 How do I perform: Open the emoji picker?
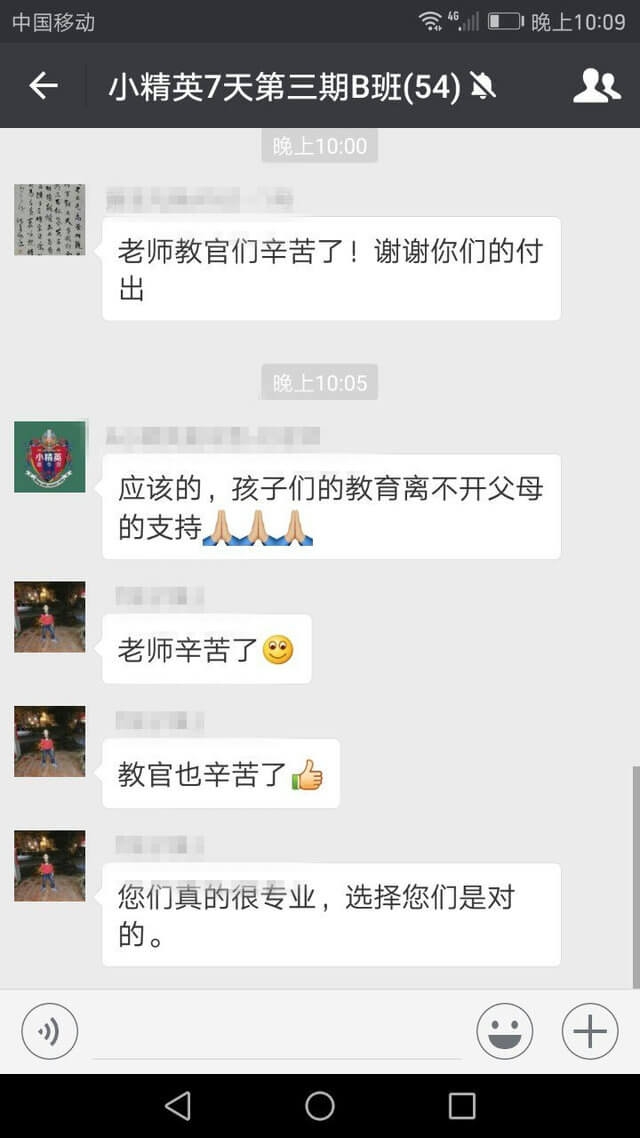pyautogui.click(x=504, y=1031)
